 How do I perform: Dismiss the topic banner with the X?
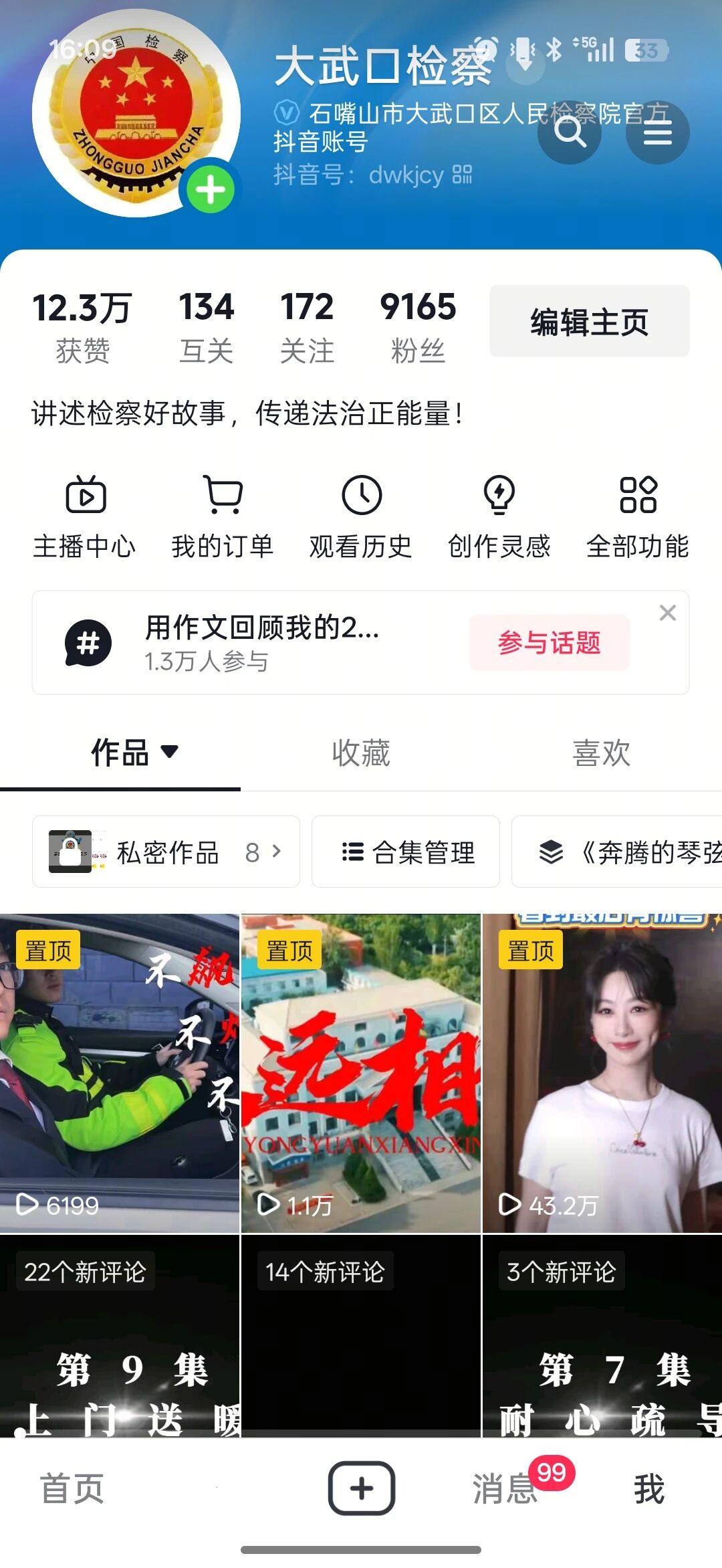coord(667,613)
